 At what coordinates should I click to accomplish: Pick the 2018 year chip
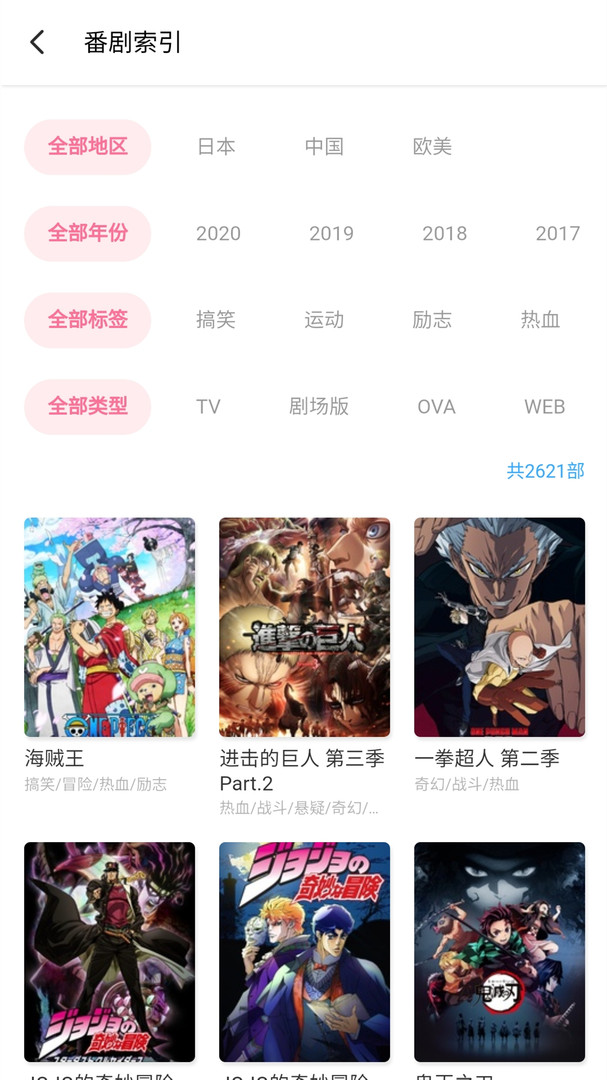pyautogui.click(x=444, y=233)
